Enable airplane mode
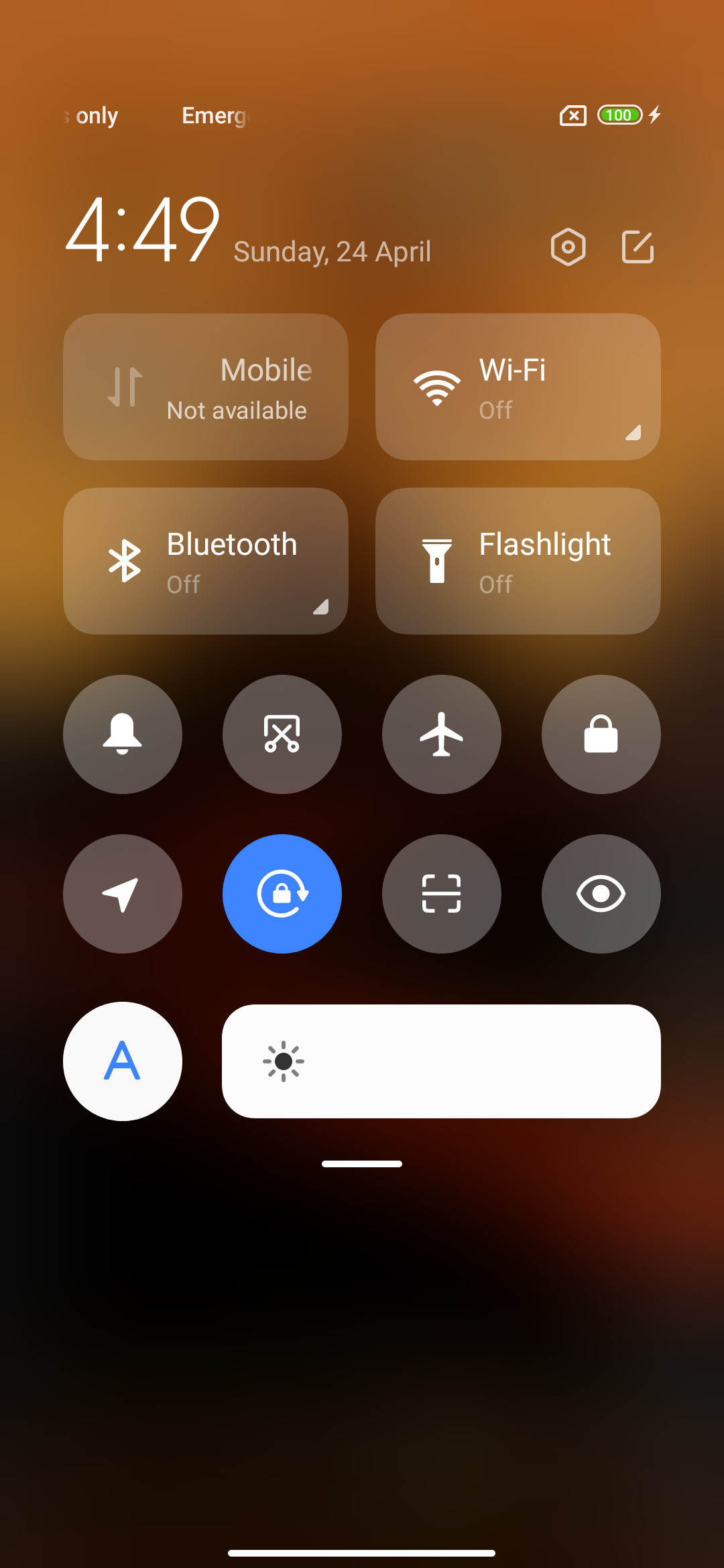The width and height of the screenshot is (724, 1568). (442, 734)
